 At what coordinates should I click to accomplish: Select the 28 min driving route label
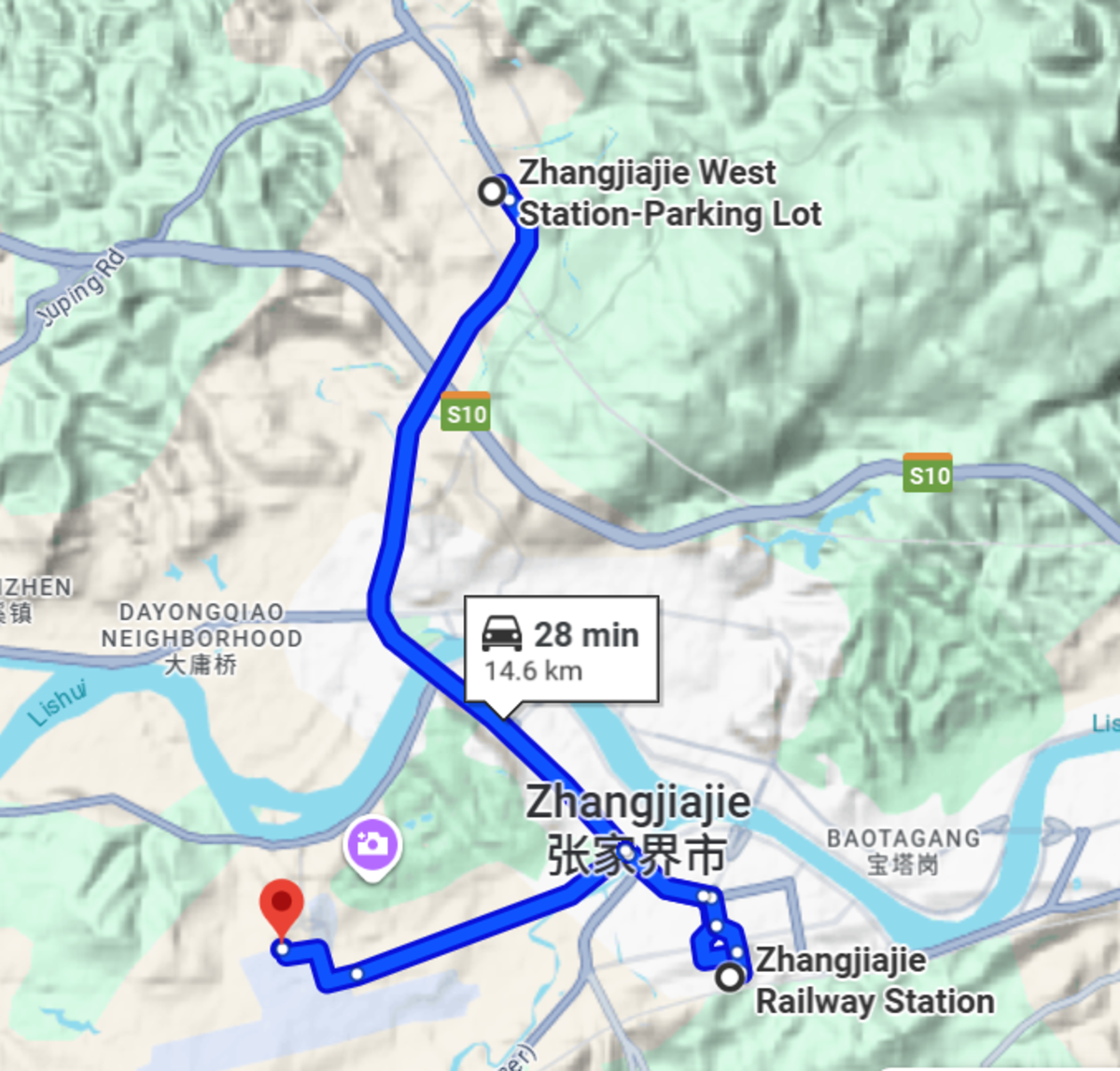561,650
